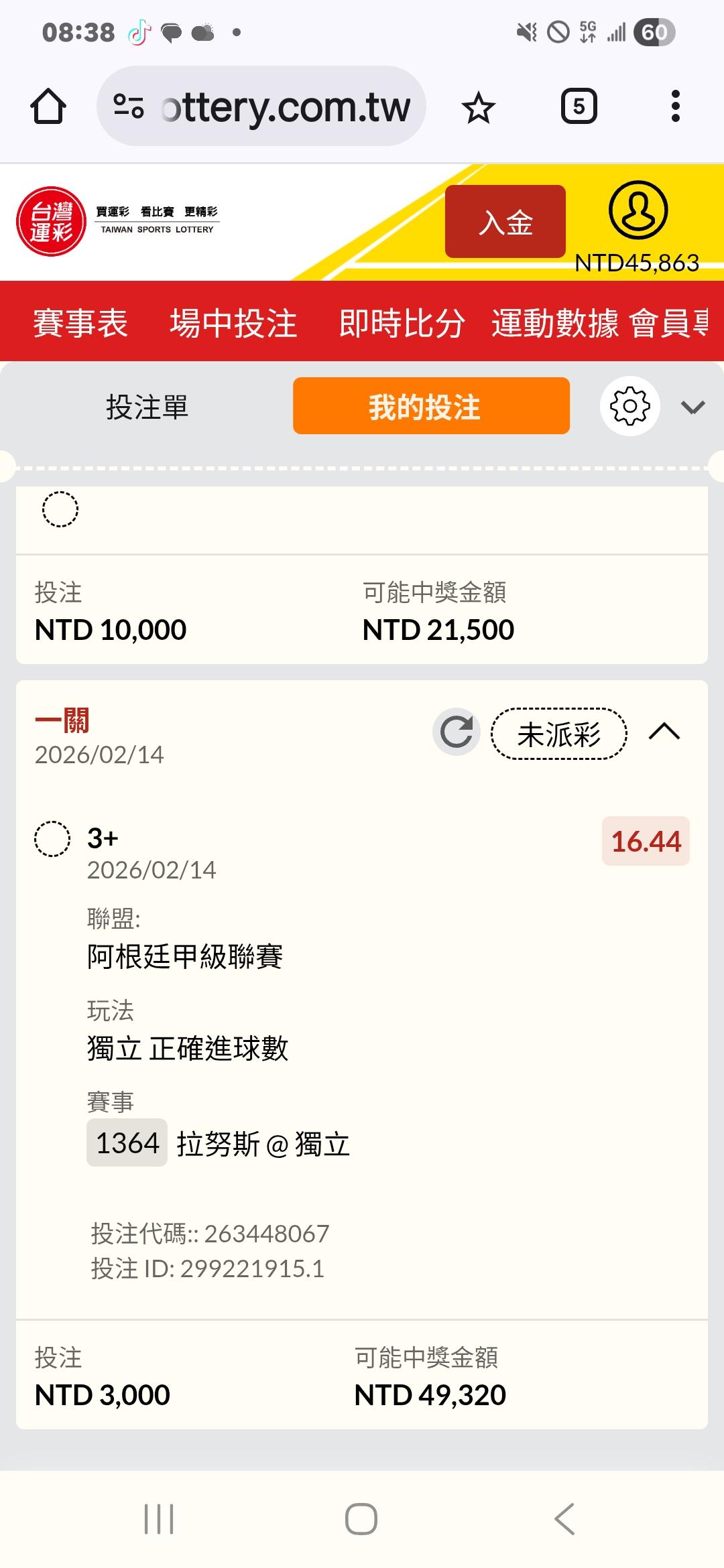Viewport: 724px width, 1568px height.
Task: Go back with the system back button
Action: (x=564, y=1519)
